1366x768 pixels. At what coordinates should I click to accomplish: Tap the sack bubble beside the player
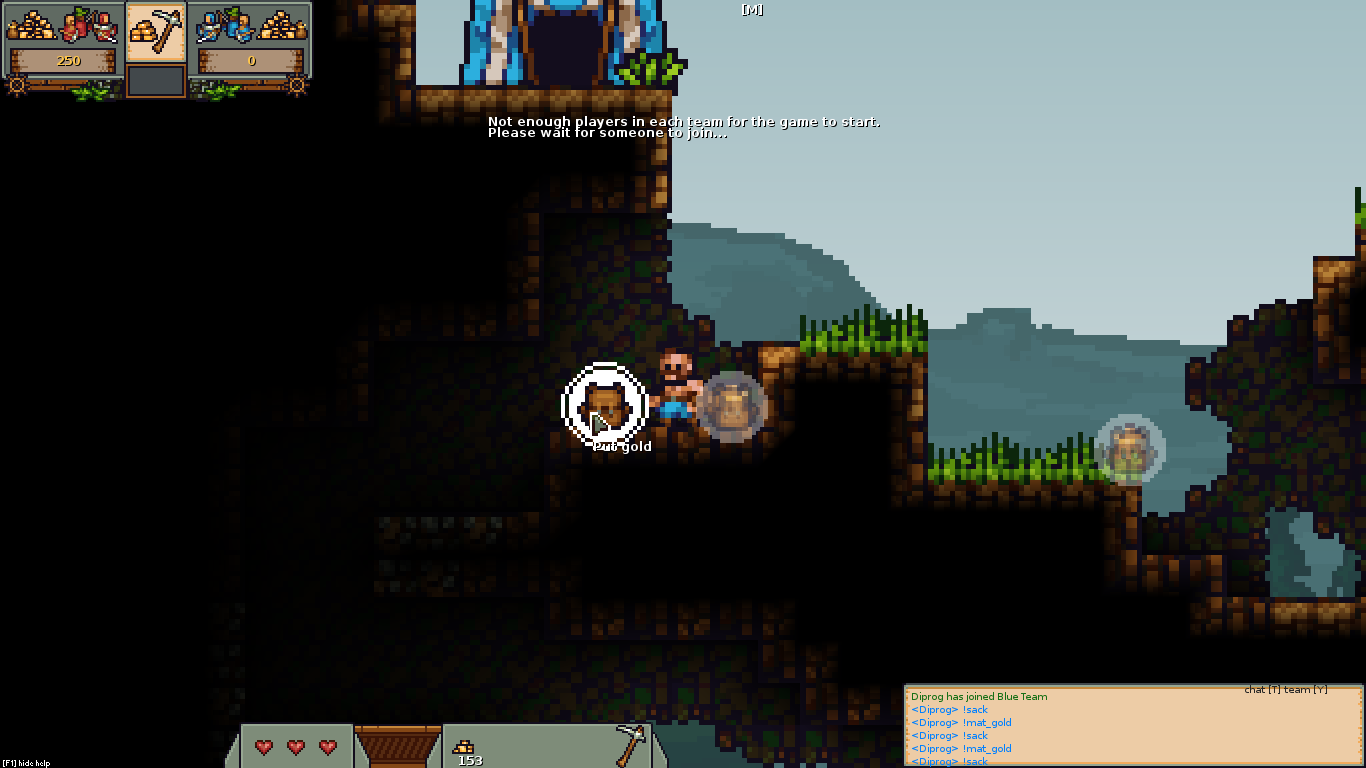[732, 406]
